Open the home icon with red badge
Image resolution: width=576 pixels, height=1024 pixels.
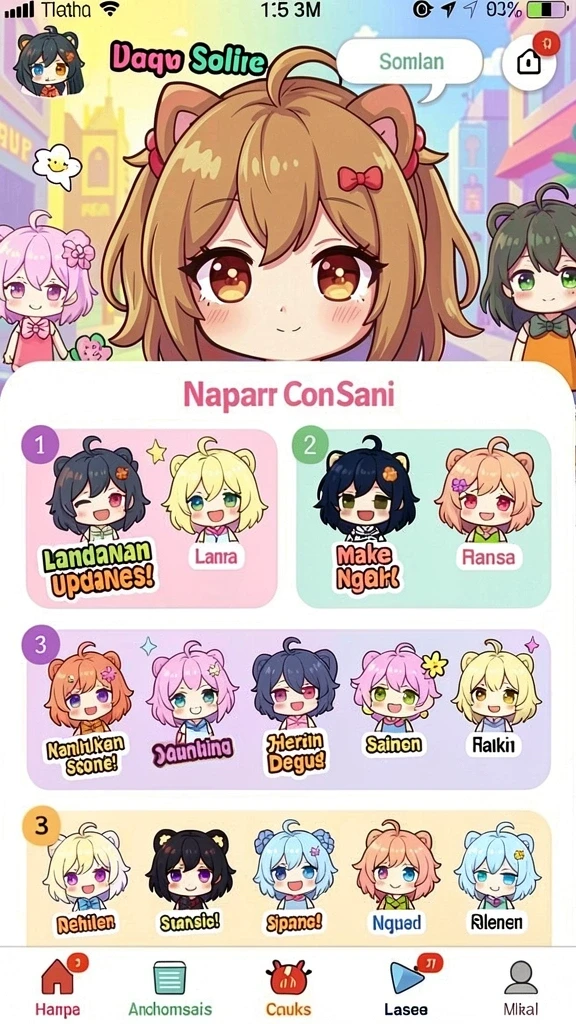529,60
